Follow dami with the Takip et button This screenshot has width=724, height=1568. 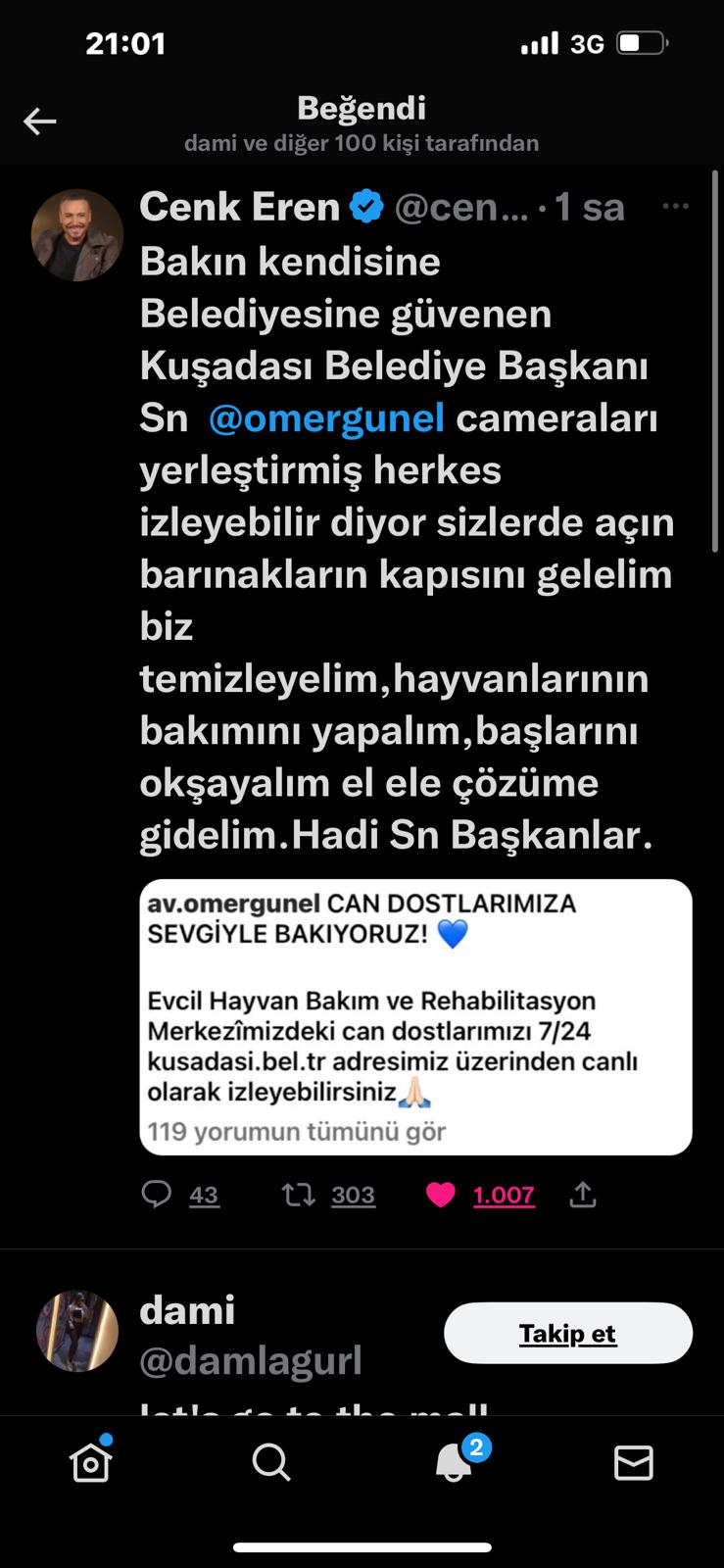(568, 1333)
